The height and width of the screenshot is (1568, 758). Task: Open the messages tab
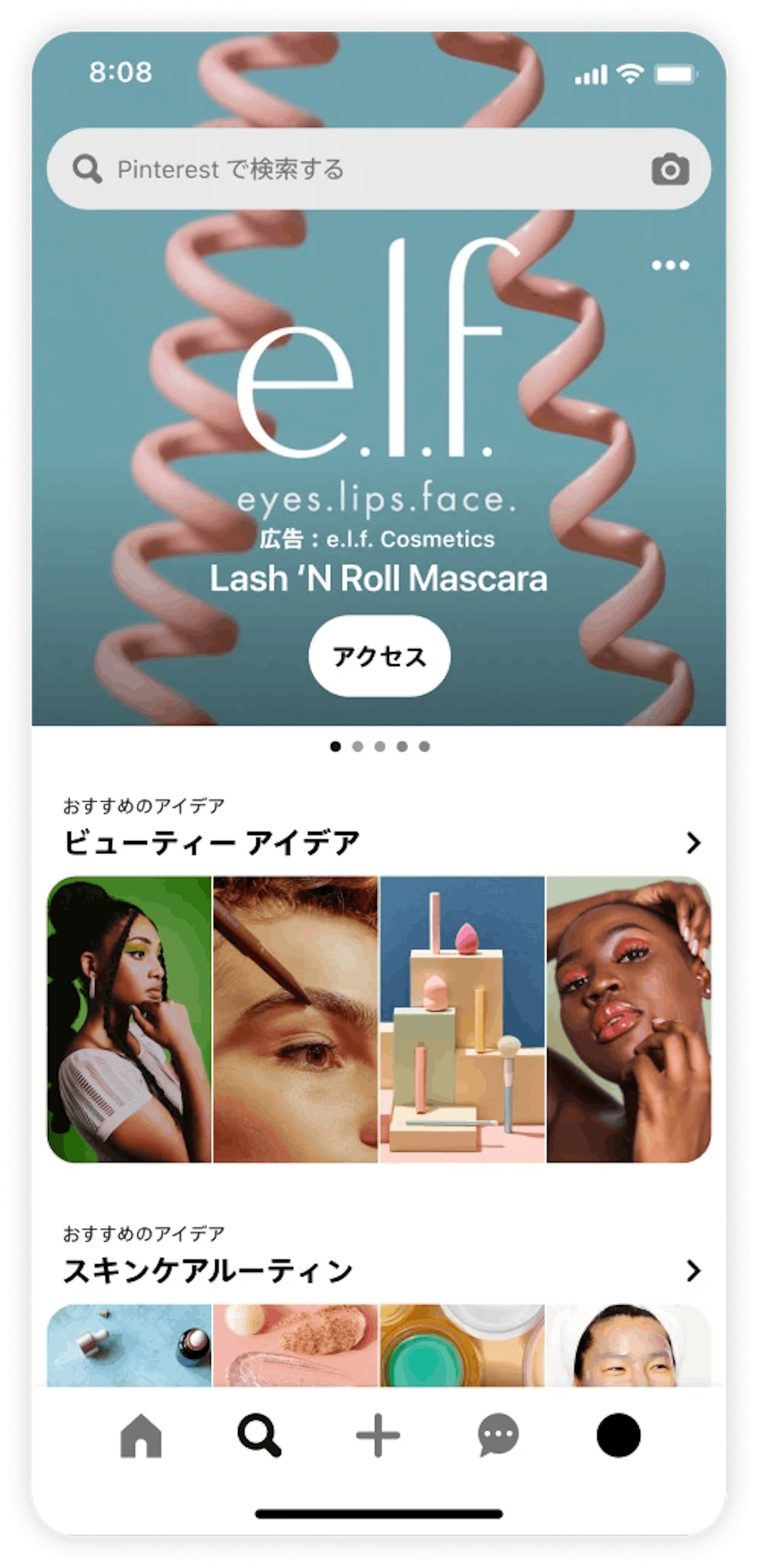(x=498, y=1435)
